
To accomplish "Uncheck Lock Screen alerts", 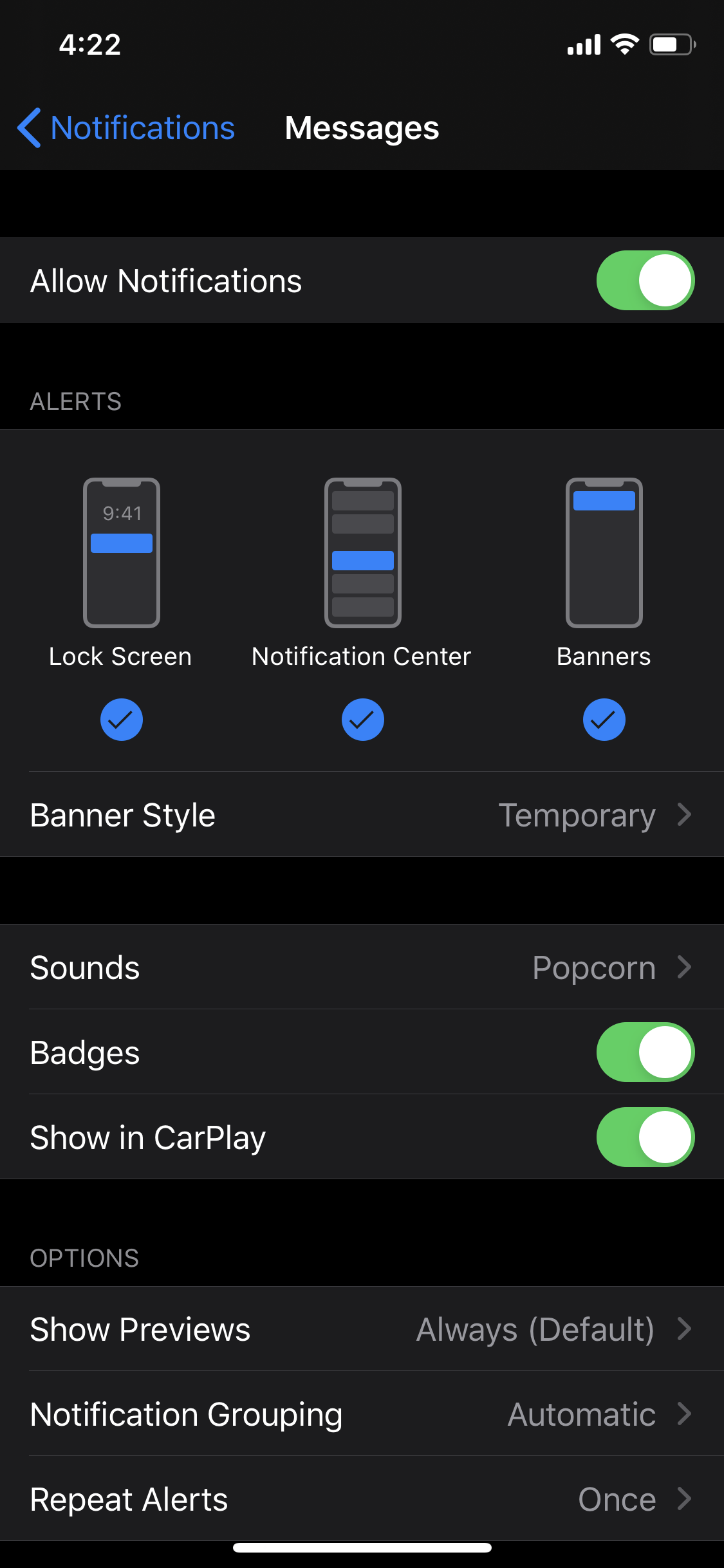I will [121, 719].
